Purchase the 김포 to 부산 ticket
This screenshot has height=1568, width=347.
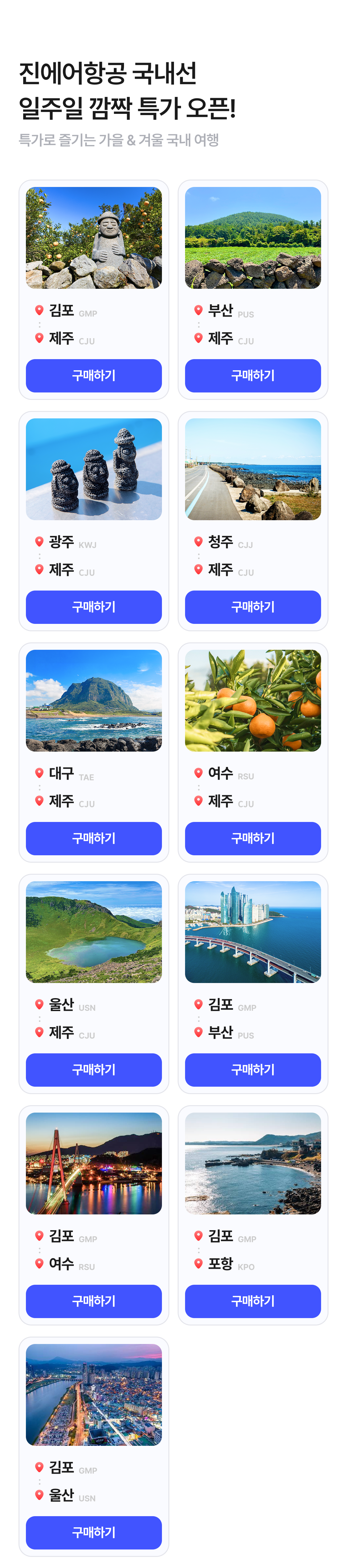pos(253,1069)
